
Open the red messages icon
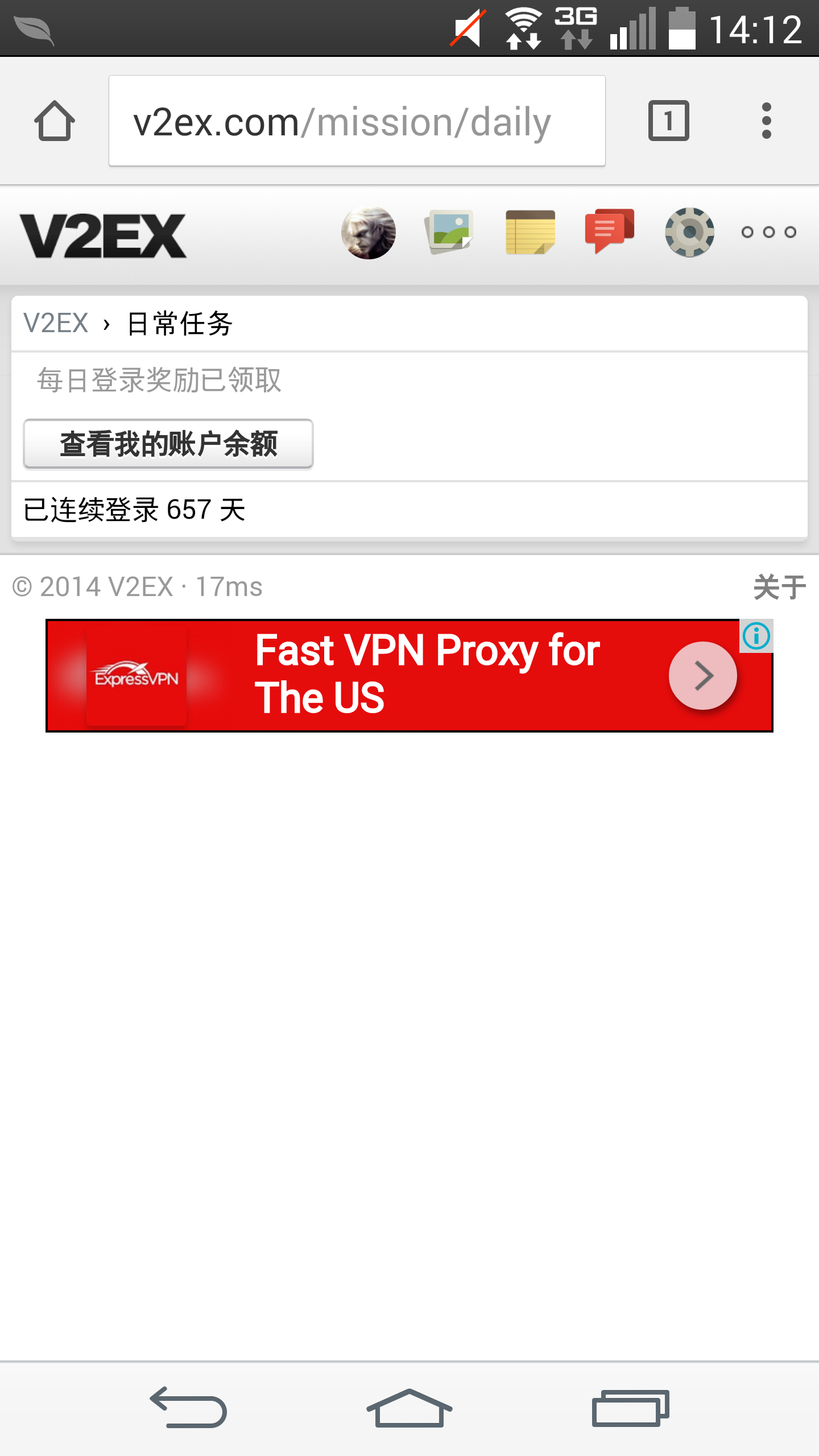click(x=609, y=231)
